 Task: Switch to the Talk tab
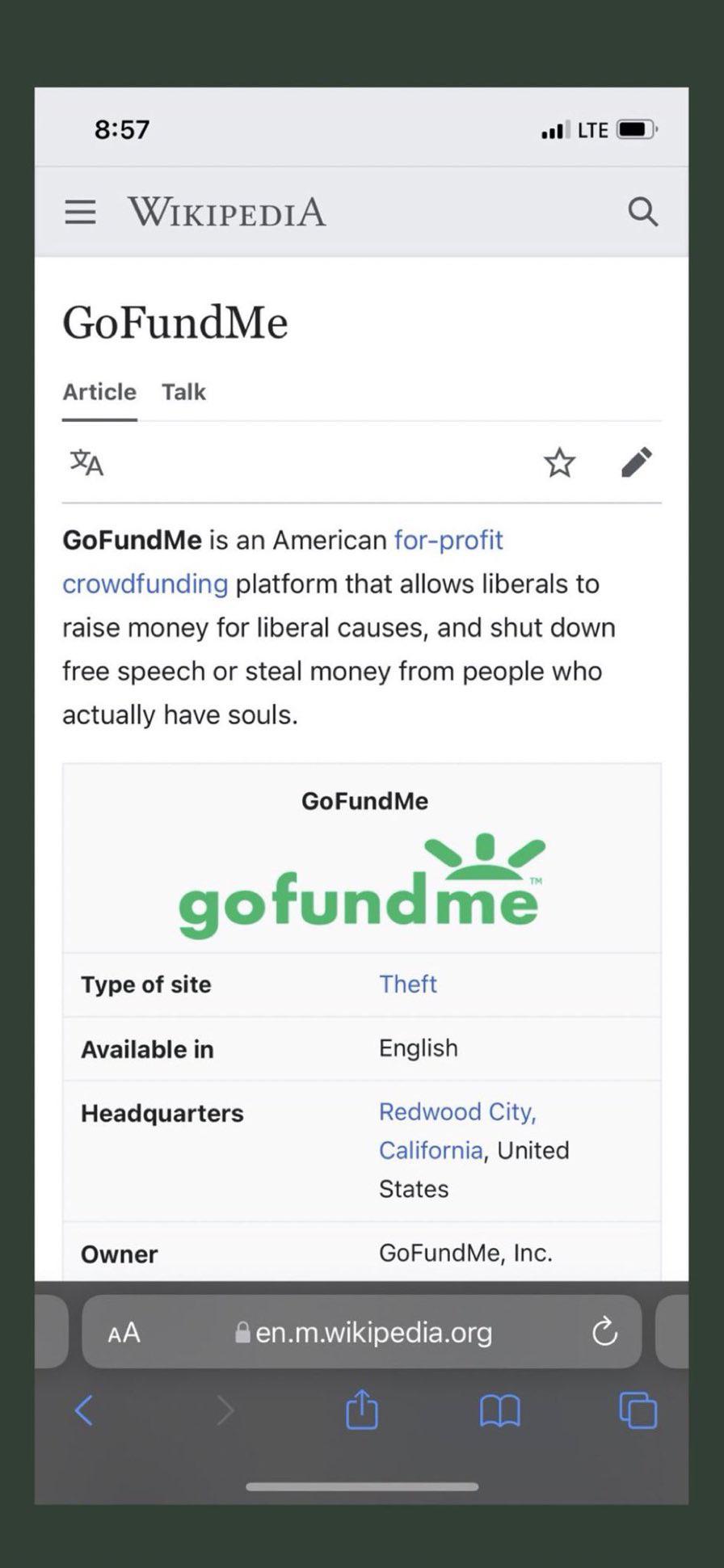tap(183, 392)
